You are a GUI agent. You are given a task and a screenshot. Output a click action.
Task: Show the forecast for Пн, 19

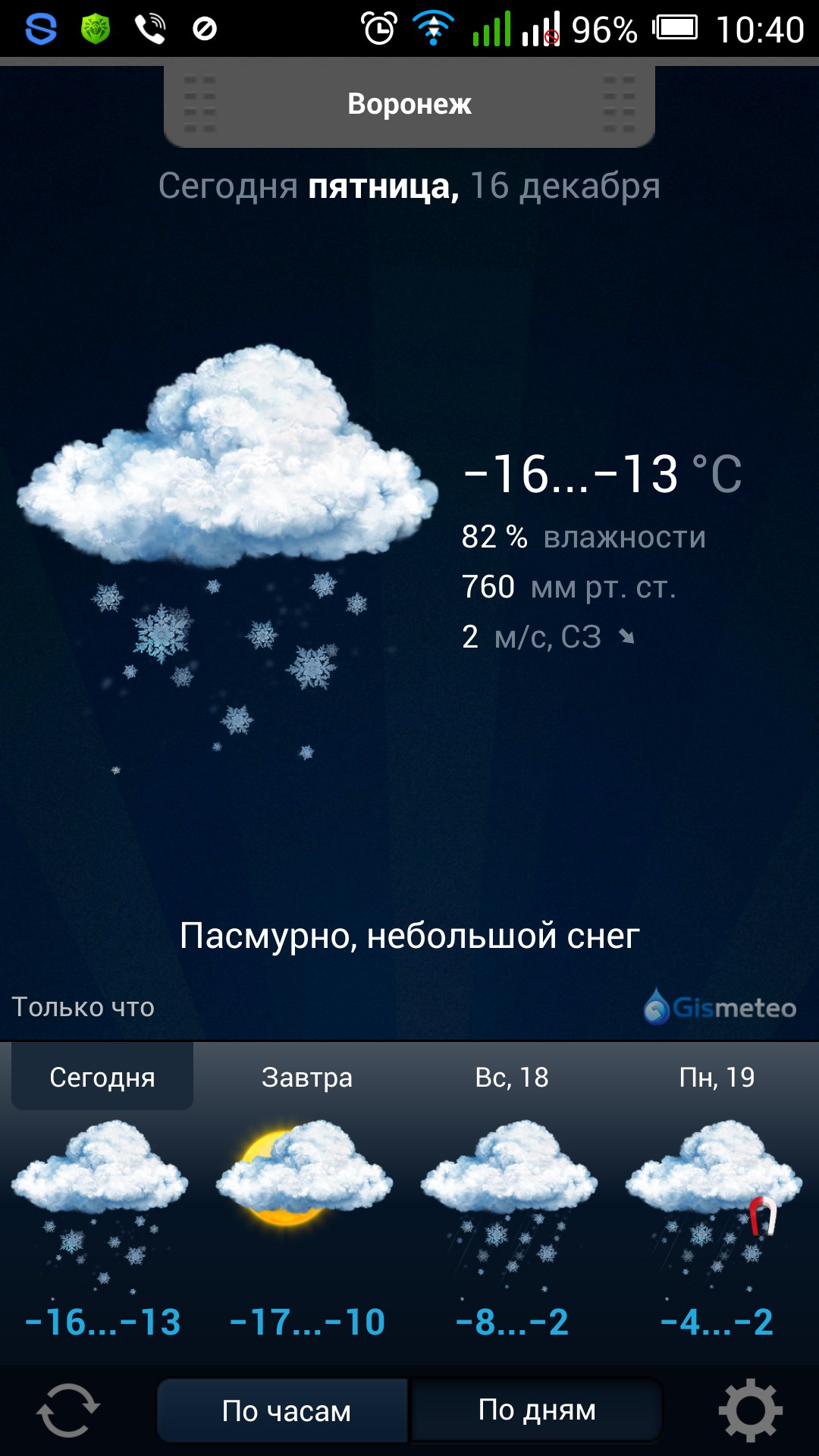coord(717,1078)
